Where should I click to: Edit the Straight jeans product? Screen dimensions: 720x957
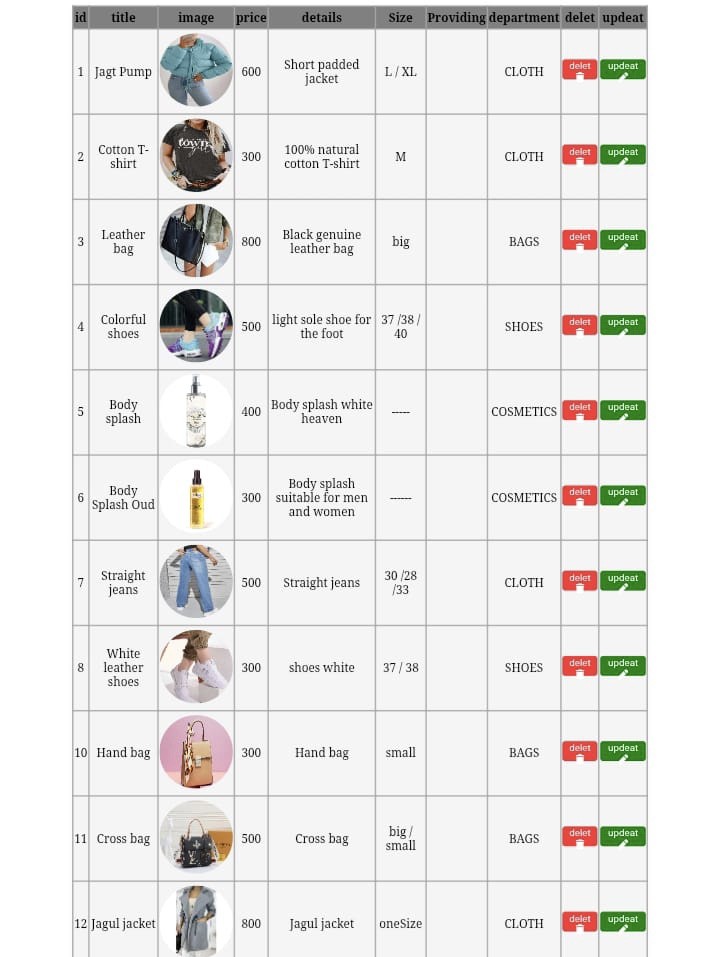point(622,581)
